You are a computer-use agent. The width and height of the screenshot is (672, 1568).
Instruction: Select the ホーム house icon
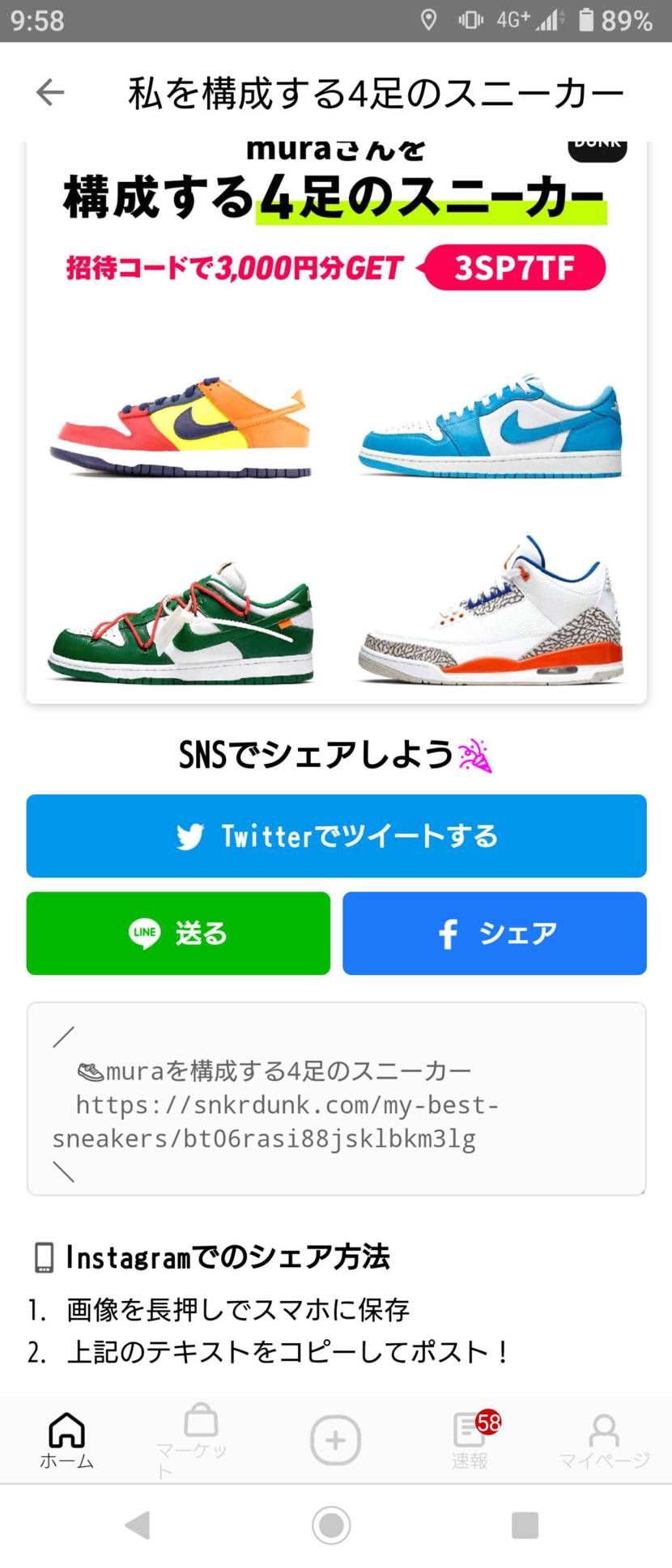(67, 1430)
